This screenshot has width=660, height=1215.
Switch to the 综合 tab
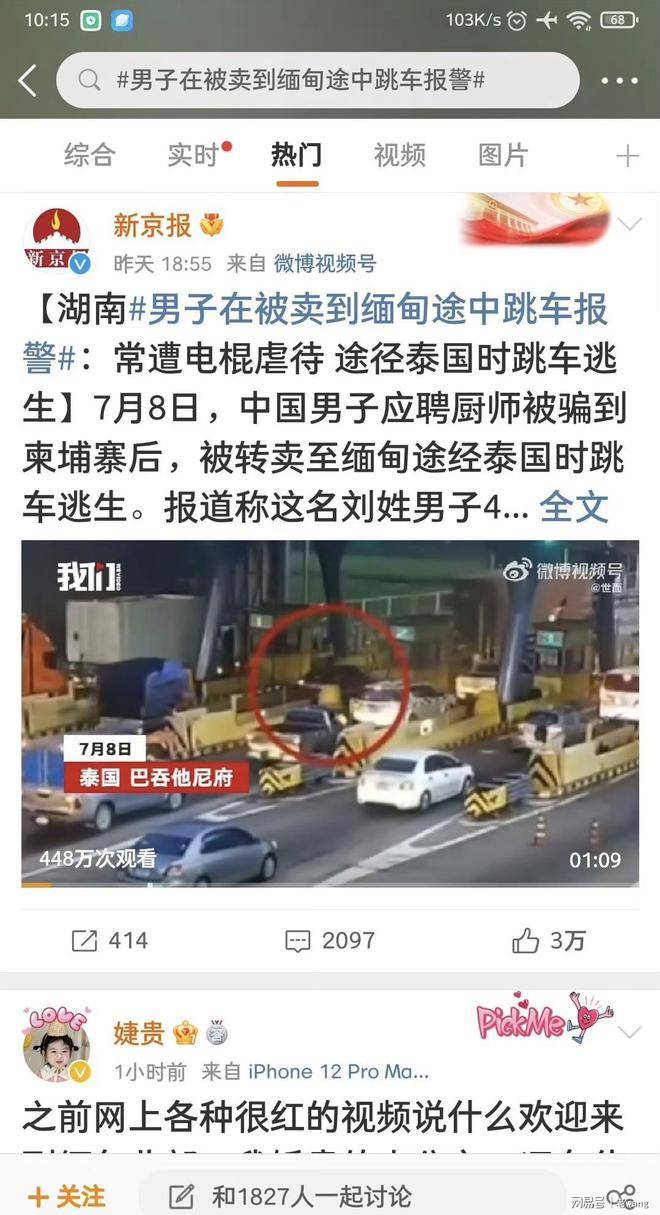point(90,155)
